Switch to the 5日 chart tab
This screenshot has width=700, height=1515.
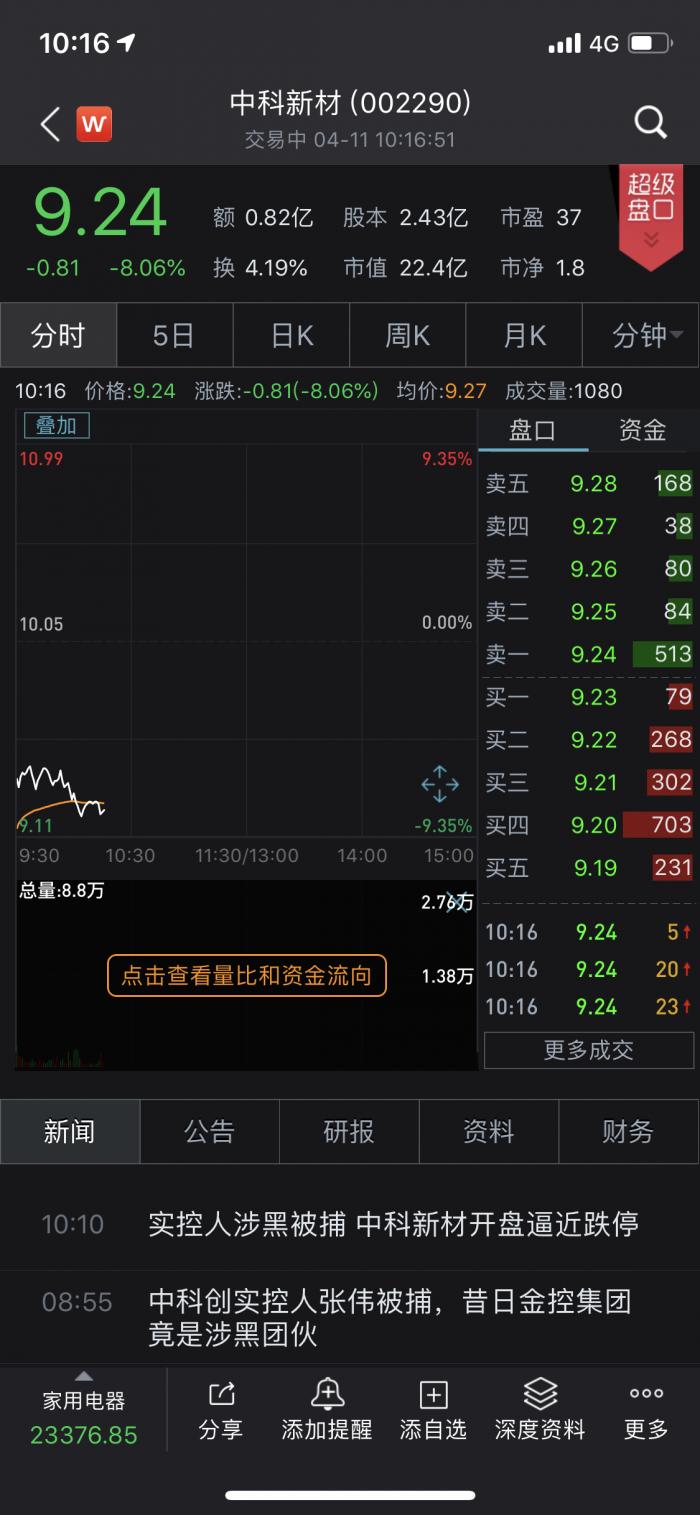(174, 336)
